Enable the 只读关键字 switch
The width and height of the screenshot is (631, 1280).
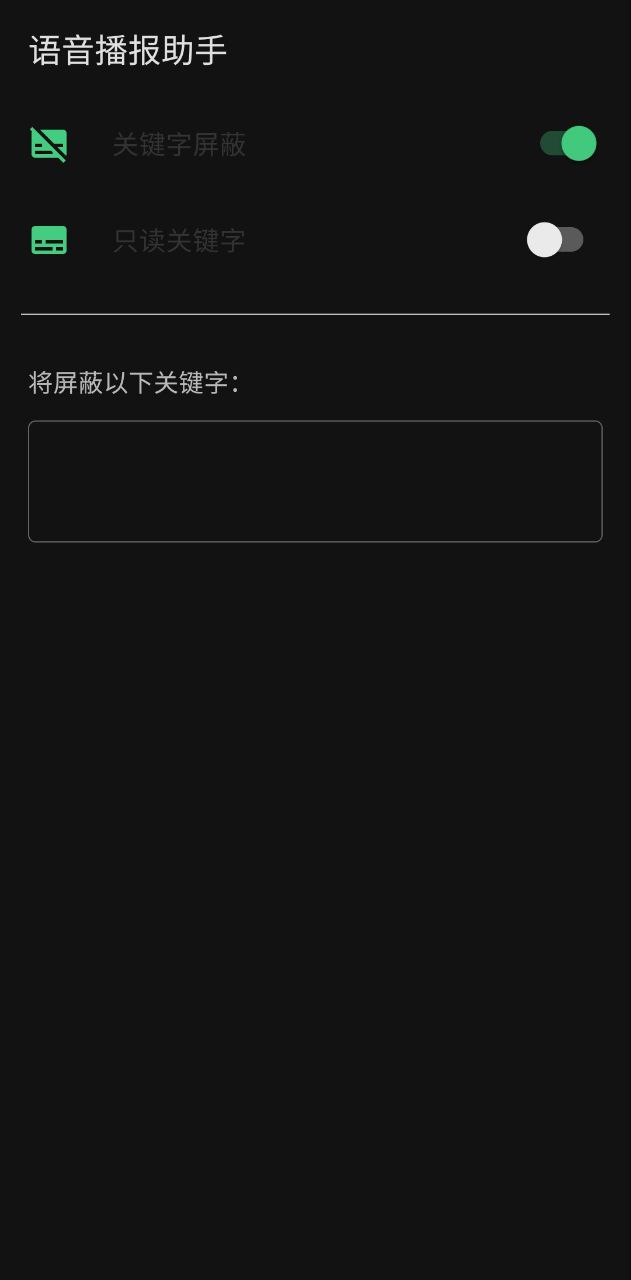pyautogui.click(x=555, y=240)
